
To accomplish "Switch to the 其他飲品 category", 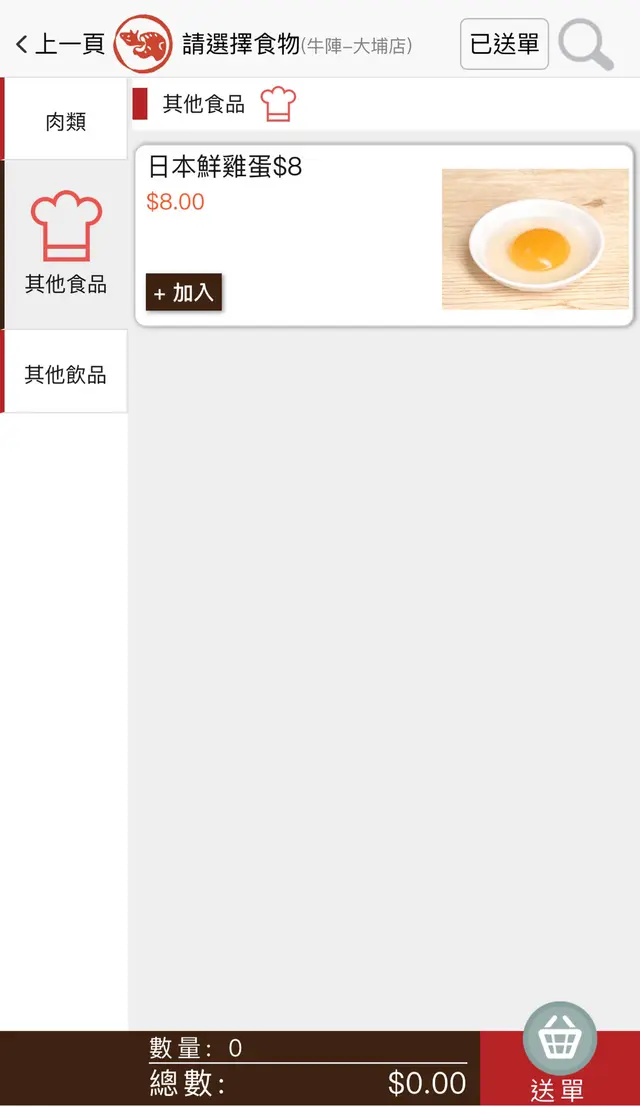I will click(x=66, y=374).
